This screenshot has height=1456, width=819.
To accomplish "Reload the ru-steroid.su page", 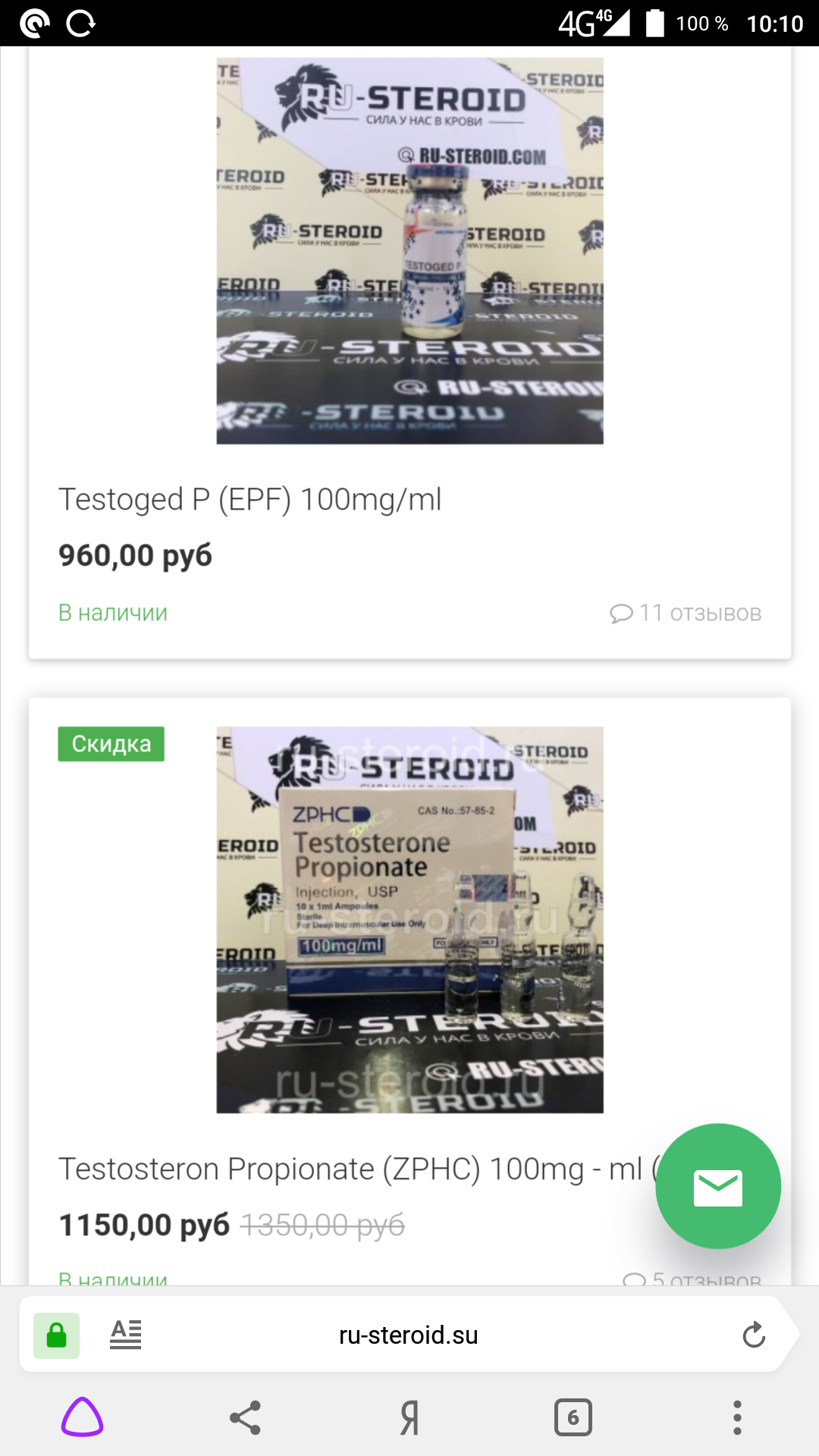I will point(754,1335).
